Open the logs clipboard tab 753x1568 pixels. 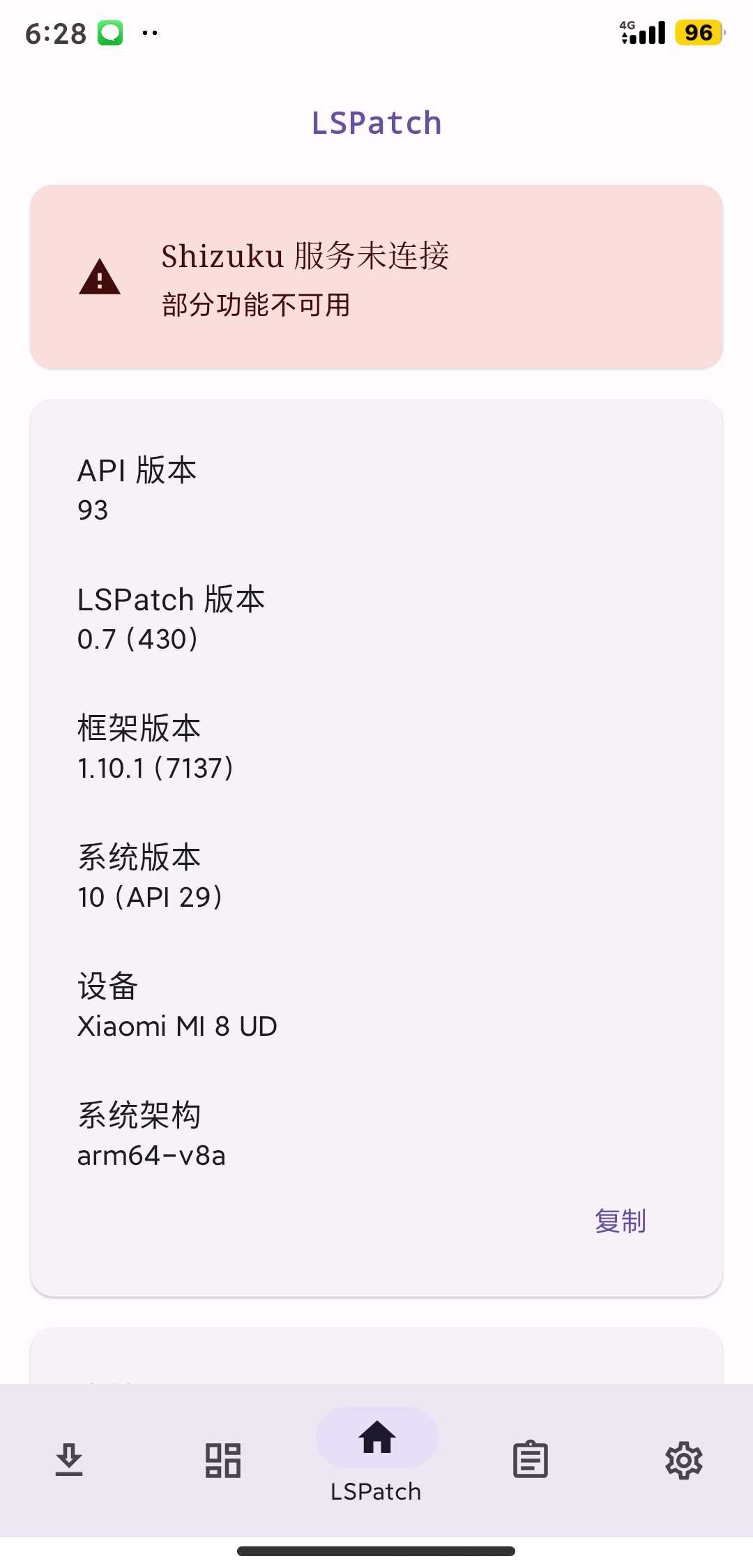coord(531,1459)
